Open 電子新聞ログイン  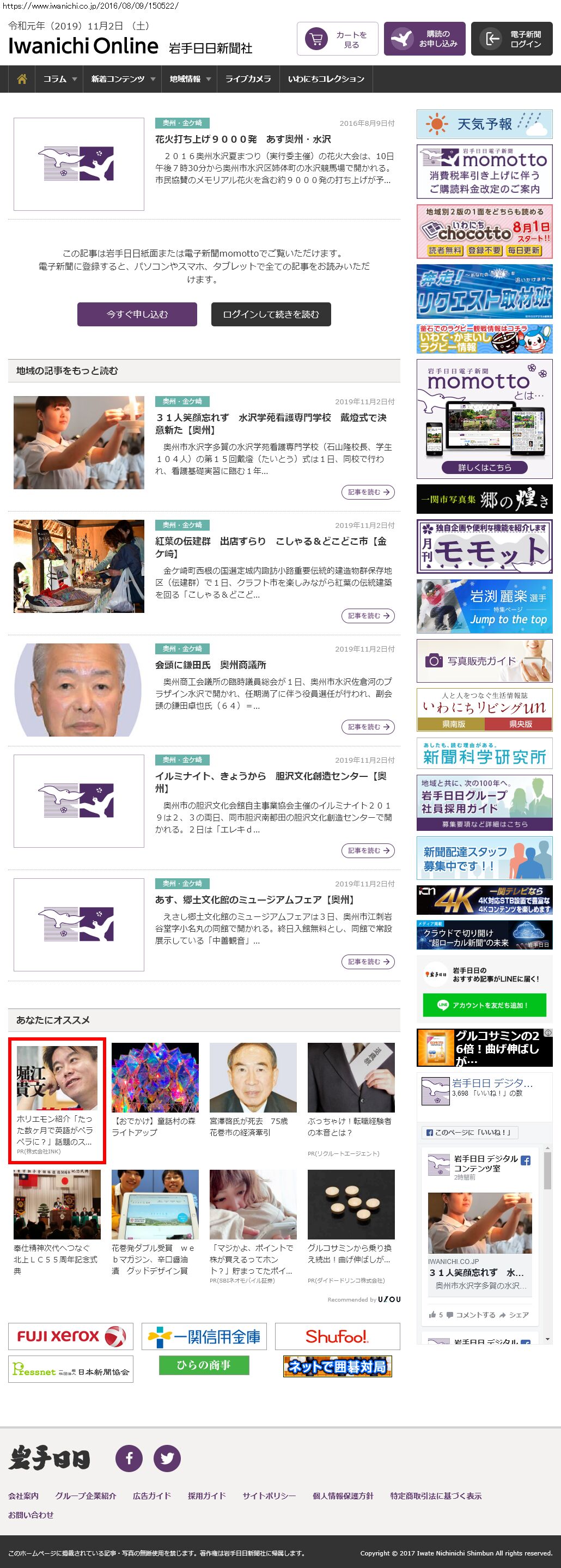[x=512, y=40]
